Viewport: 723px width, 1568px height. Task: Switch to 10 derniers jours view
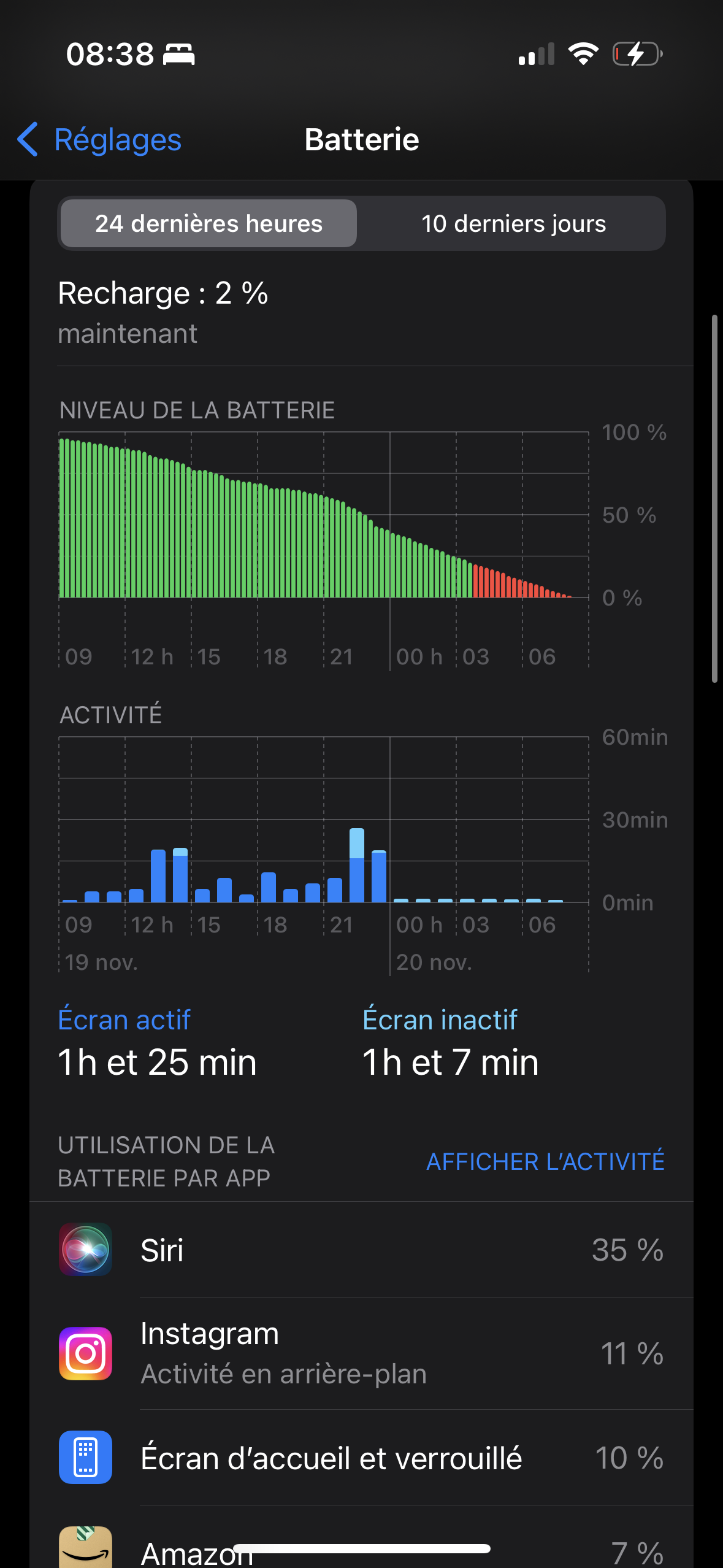(x=513, y=224)
